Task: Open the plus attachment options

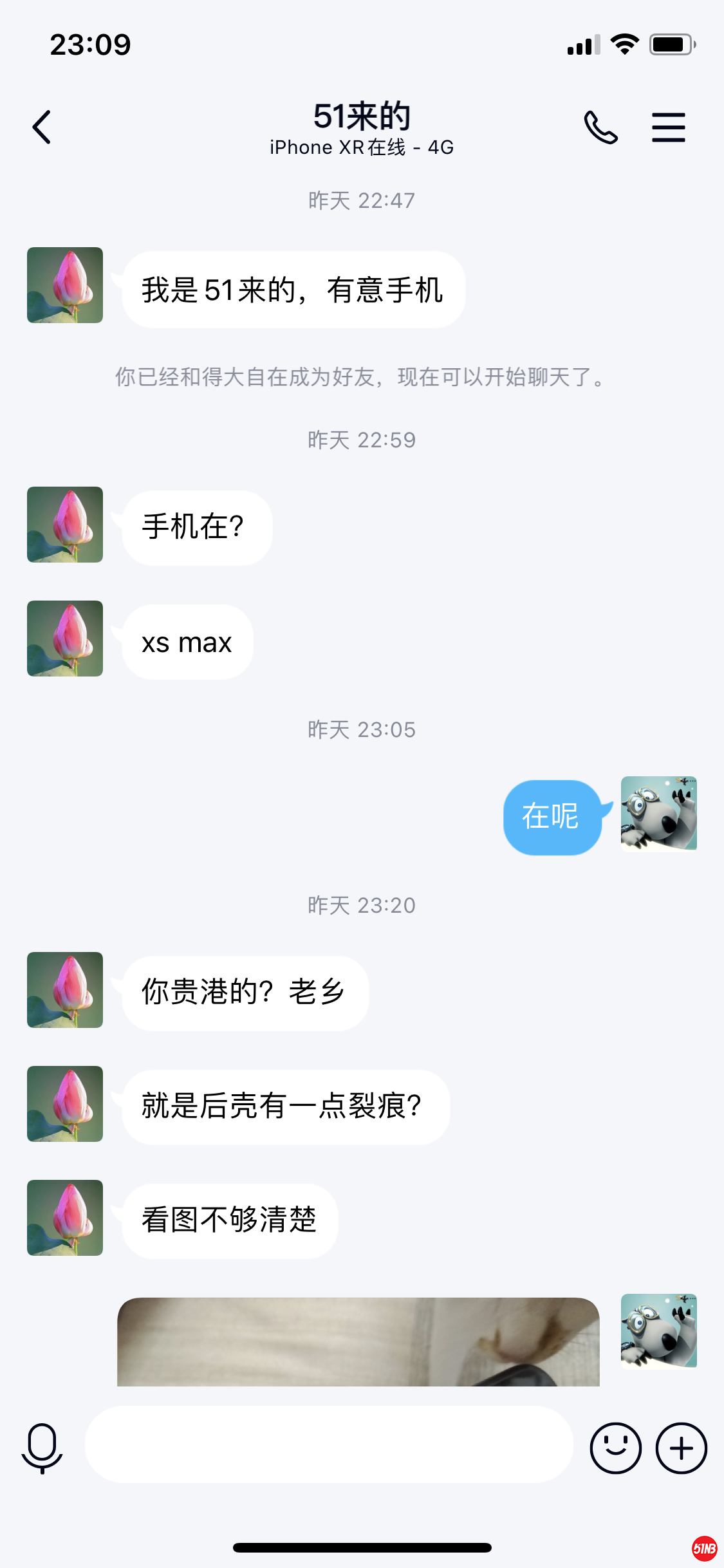Action: pos(681,1448)
